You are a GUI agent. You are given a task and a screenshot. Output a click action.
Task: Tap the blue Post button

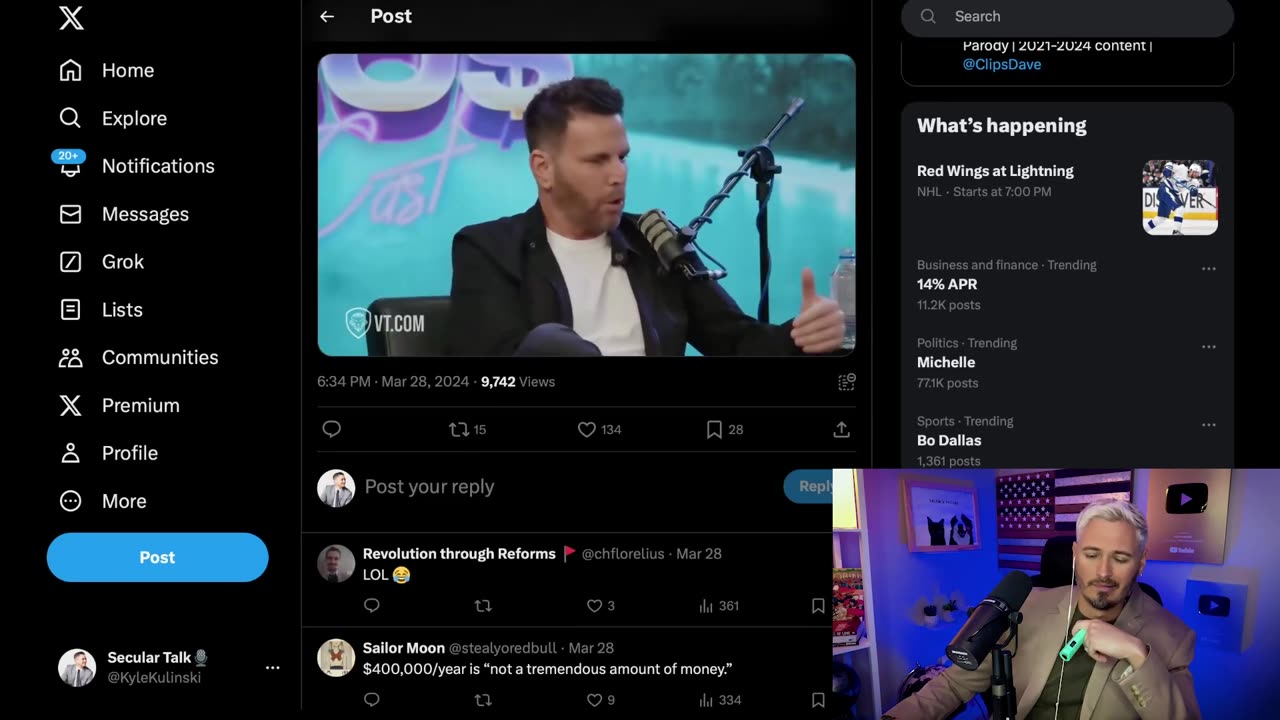(x=157, y=557)
